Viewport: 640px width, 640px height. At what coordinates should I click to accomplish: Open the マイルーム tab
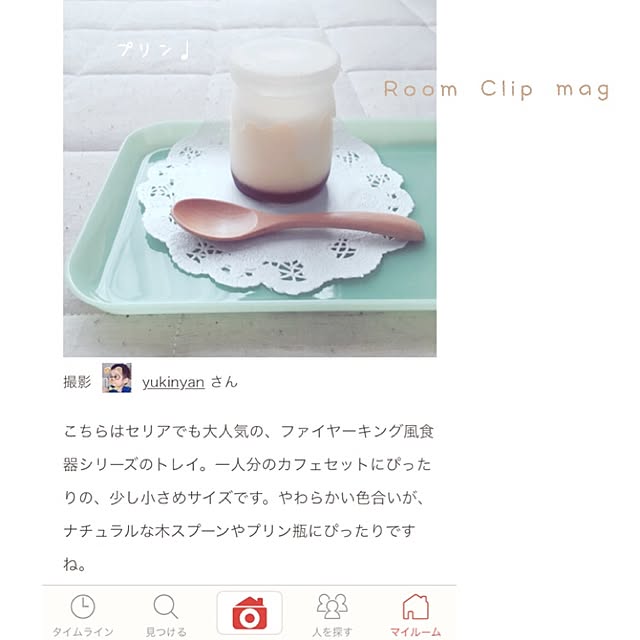click(x=415, y=614)
